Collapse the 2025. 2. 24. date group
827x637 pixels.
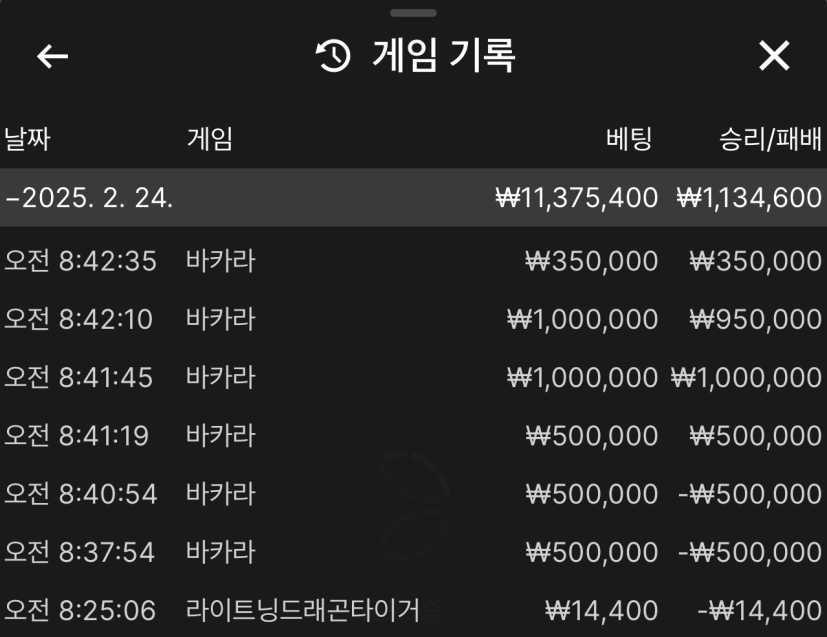click(90, 198)
